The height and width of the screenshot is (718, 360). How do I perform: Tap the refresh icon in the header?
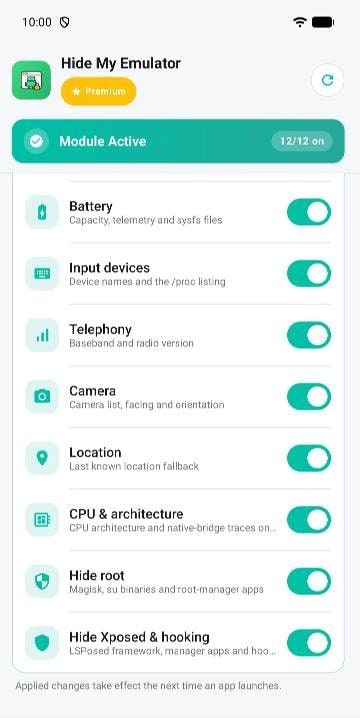pyautogui.click(x=327, y=81)
